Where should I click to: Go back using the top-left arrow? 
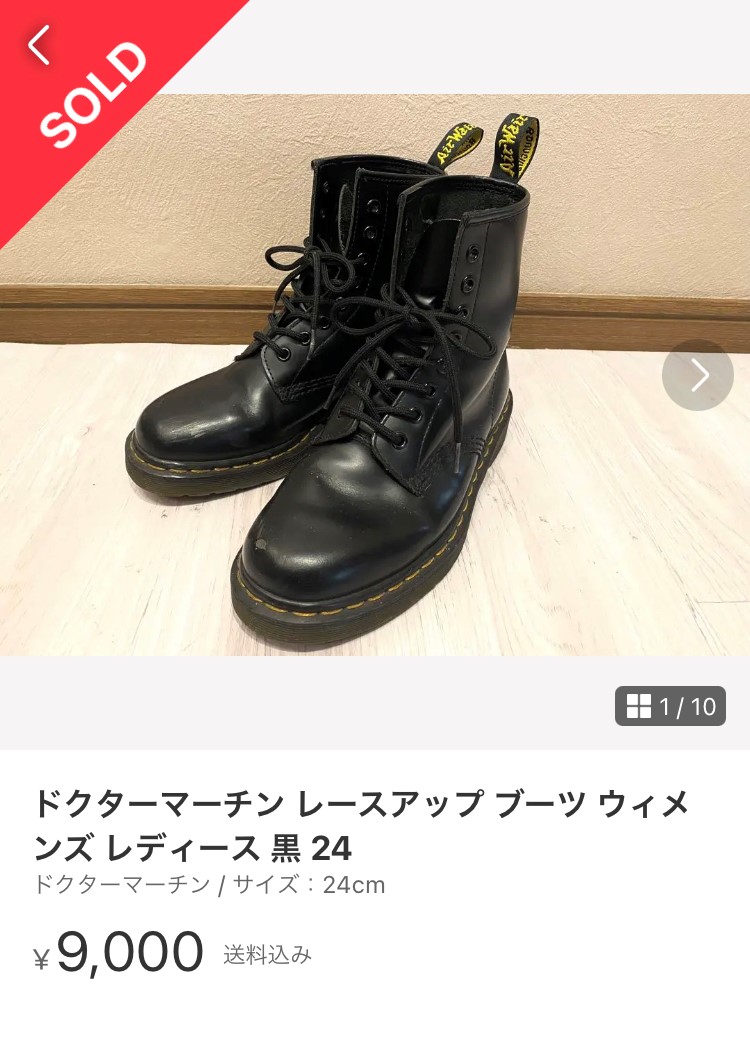38,46
